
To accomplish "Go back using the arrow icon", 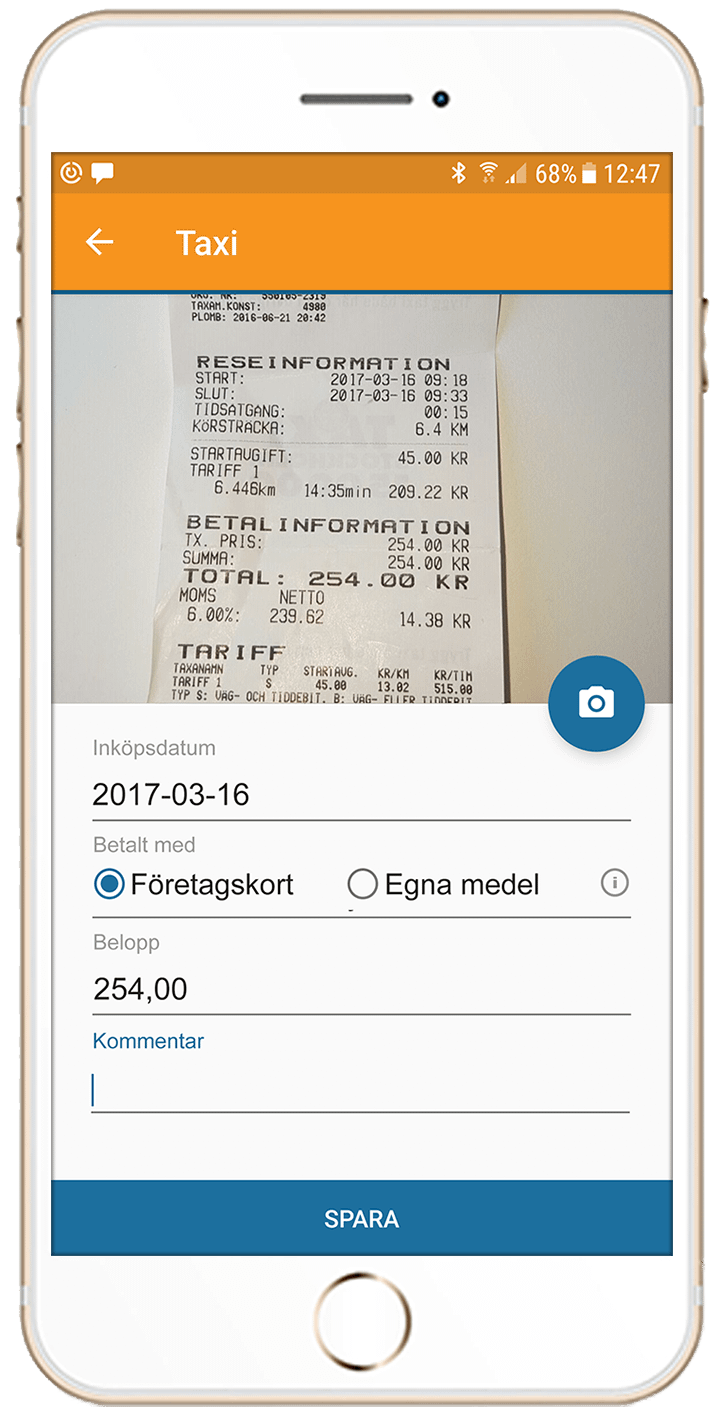I will point(99,242).
